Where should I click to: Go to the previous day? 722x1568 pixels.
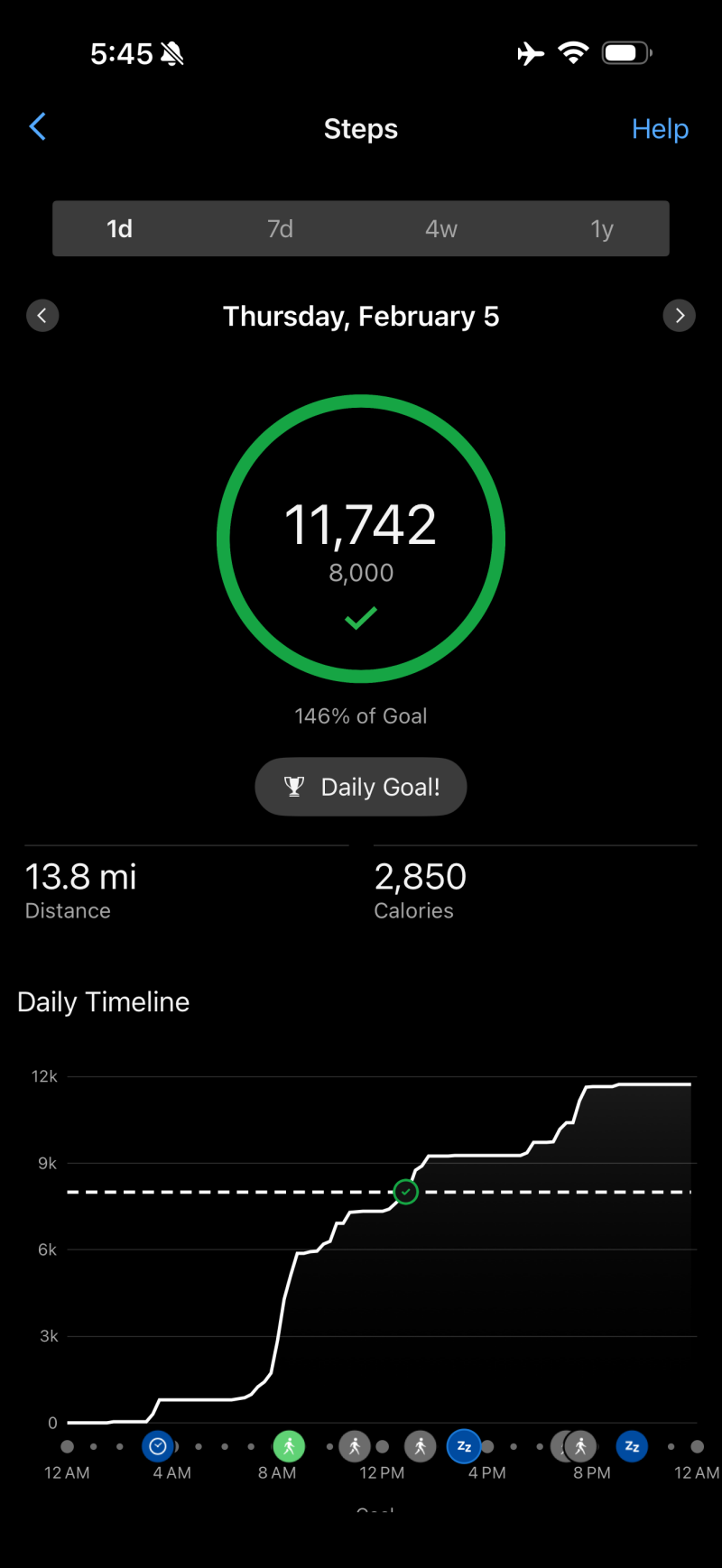coord(42,316)
